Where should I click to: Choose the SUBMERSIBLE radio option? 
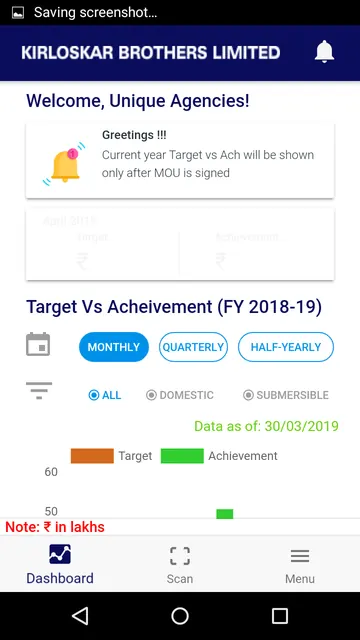point(286,395)
